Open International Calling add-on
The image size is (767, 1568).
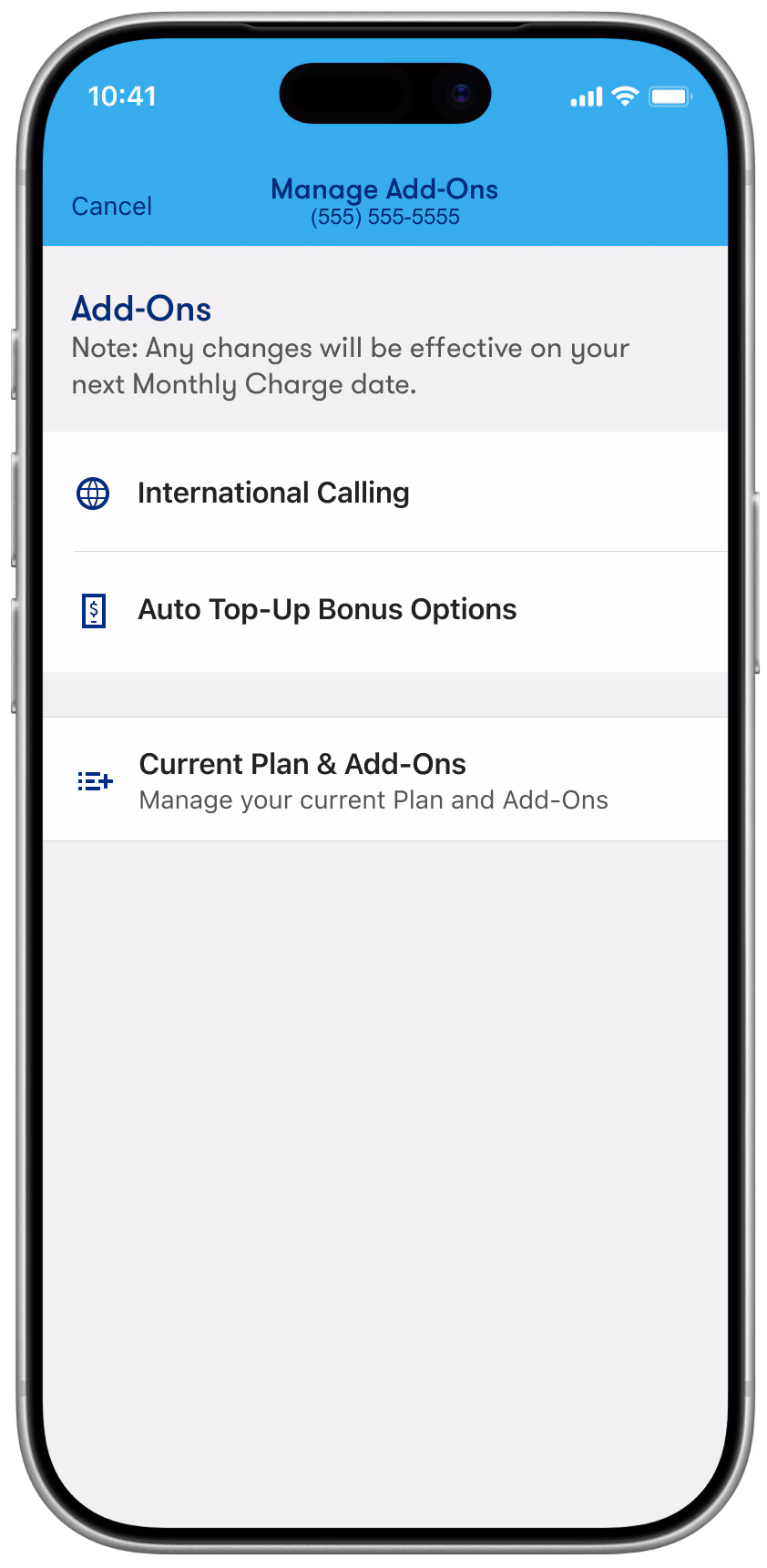(x=273, y=493)
